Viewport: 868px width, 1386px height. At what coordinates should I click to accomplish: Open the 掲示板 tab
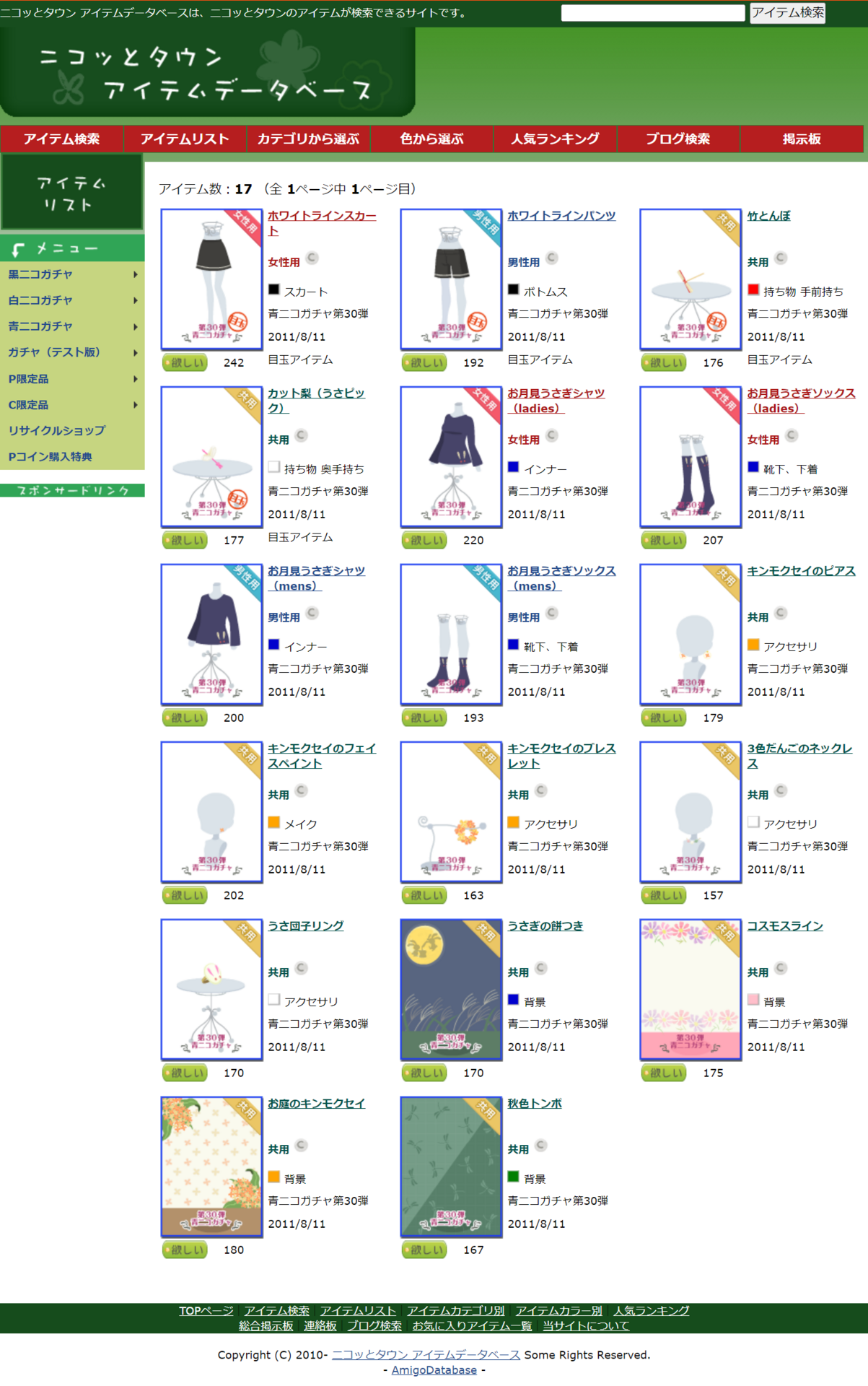(x=801, y=139)
